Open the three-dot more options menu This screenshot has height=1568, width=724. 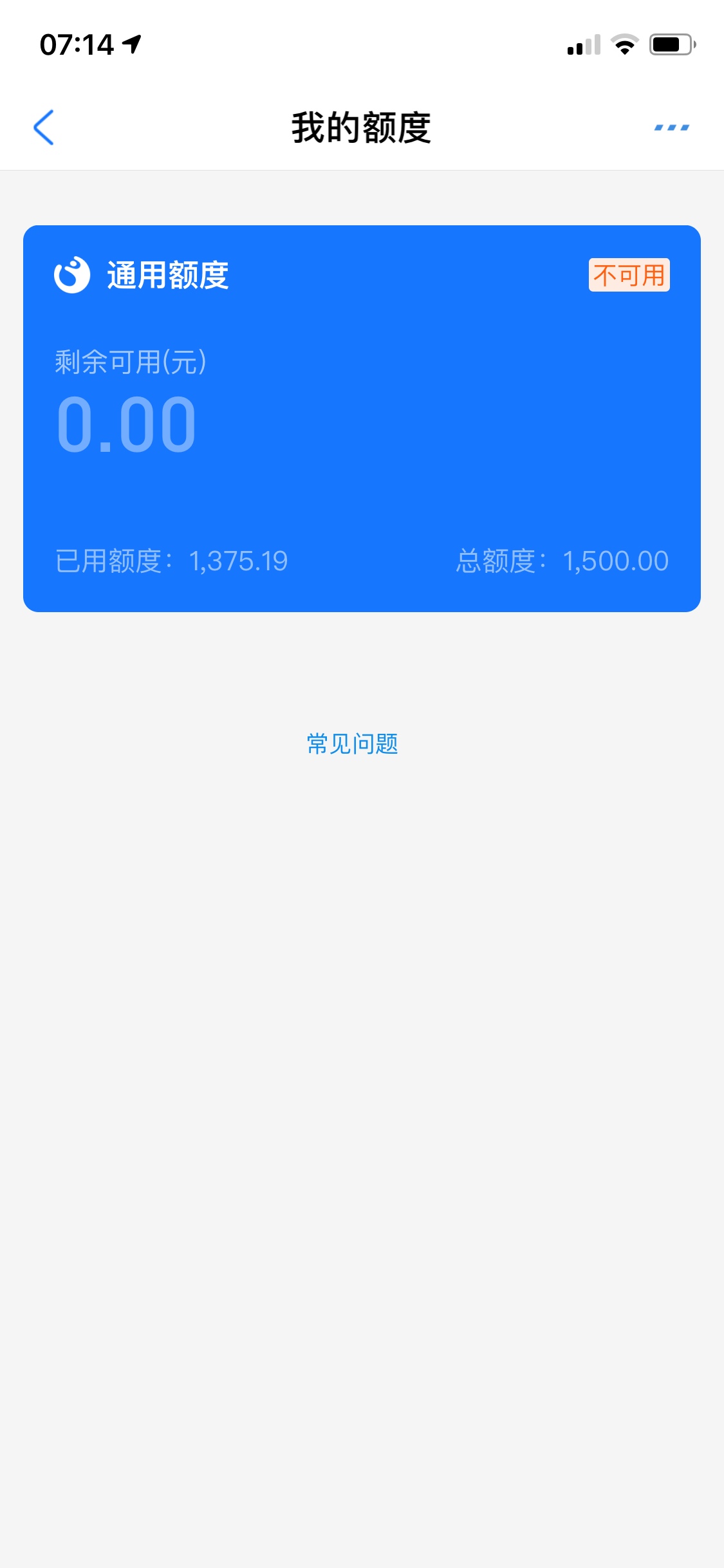(671, 127)
